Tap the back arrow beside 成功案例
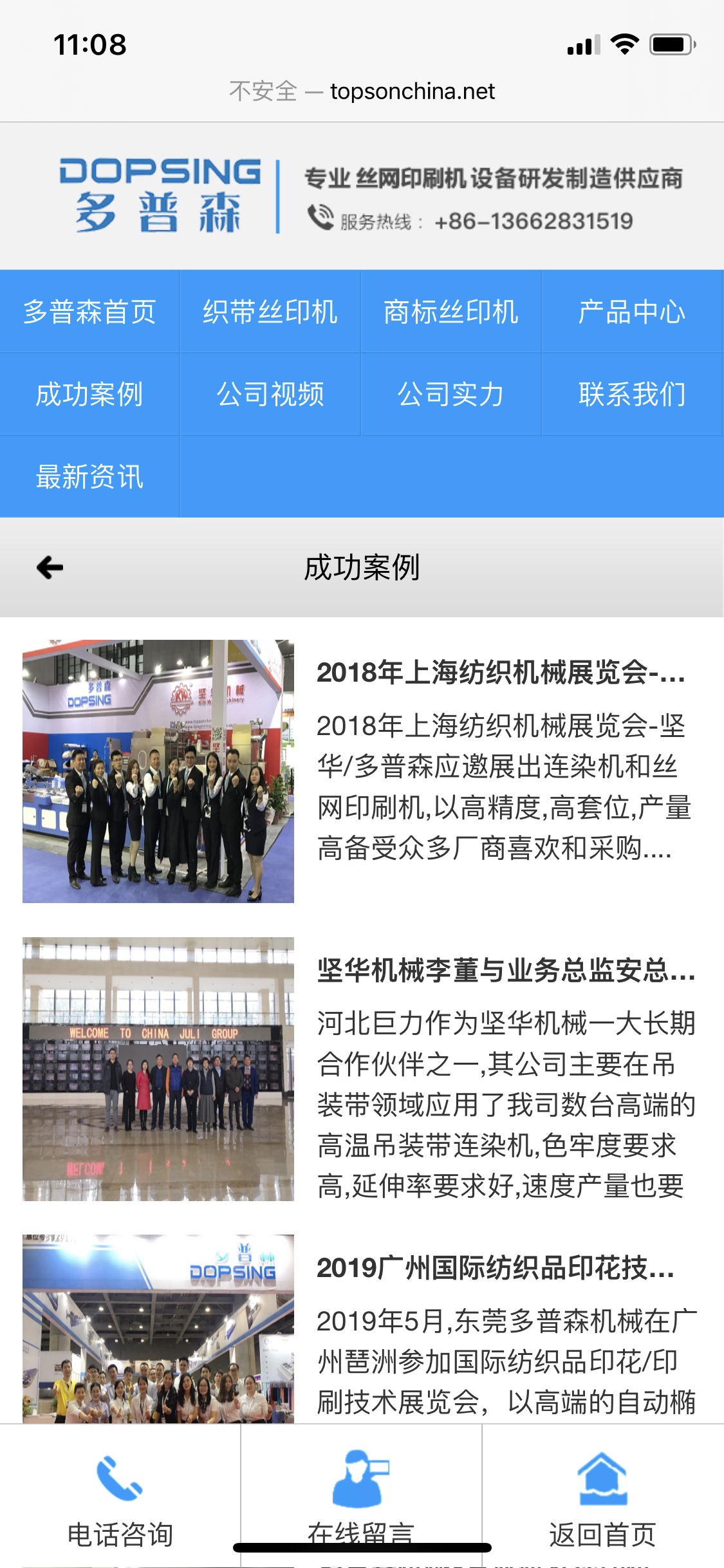Image resolution: width=724 pixels, height=1568 pixels. point(50,567)
